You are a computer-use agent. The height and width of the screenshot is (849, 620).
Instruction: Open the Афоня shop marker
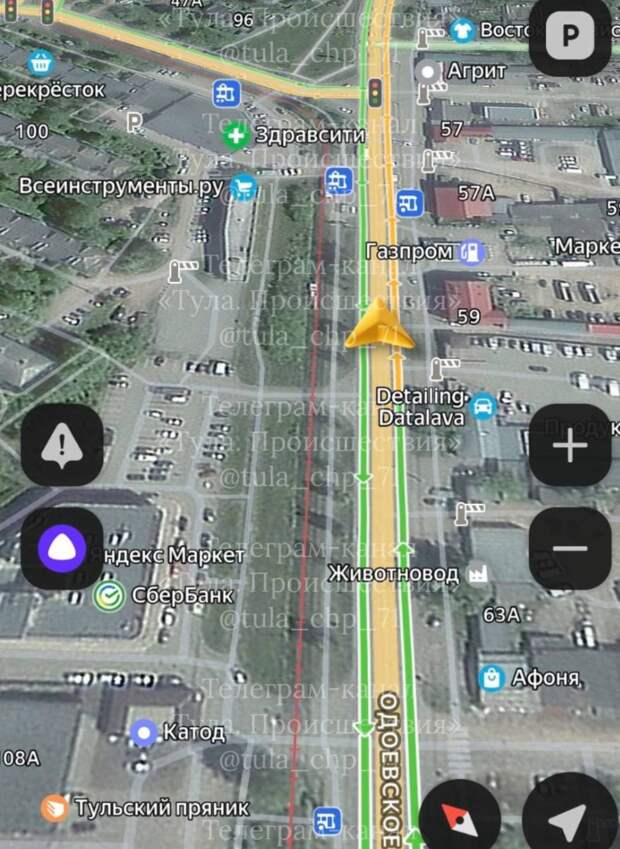(x=492, y=678)
